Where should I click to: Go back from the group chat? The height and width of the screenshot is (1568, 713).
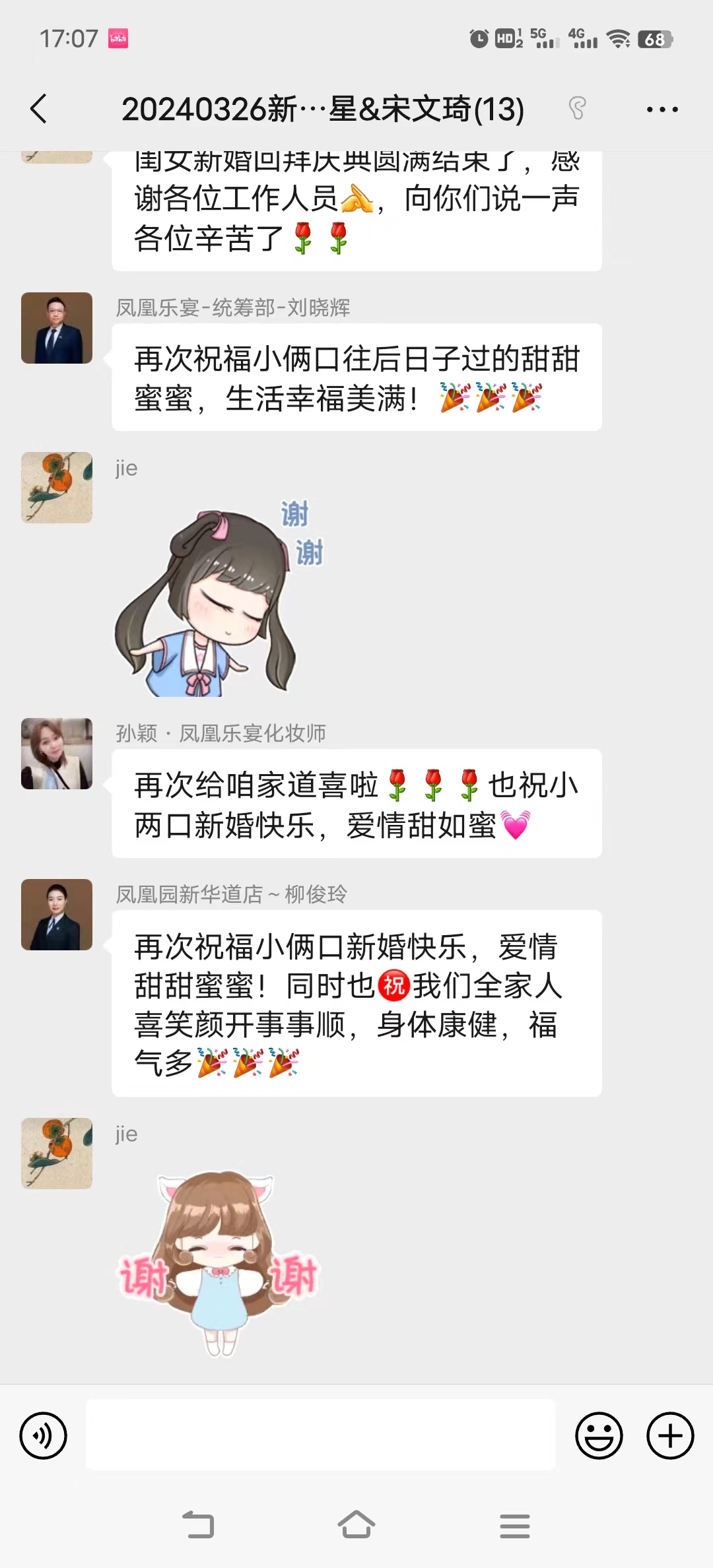[39, 109]
